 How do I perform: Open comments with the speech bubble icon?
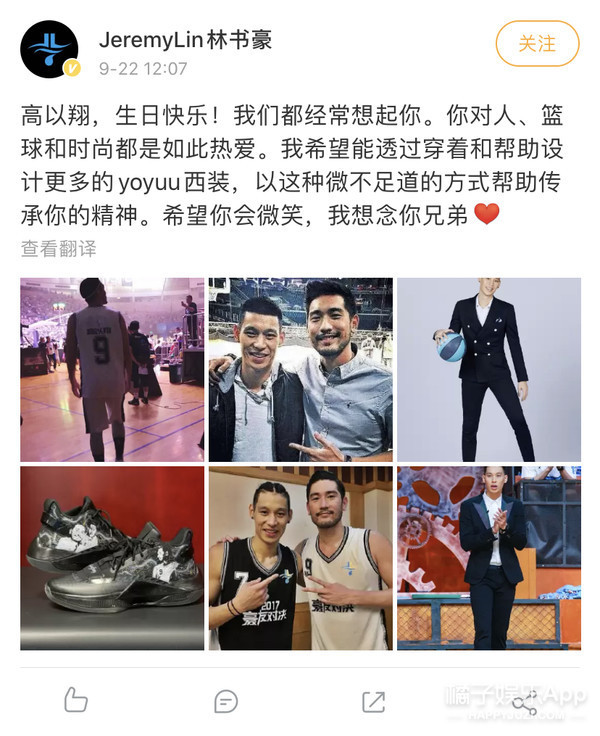pos(226,701)
